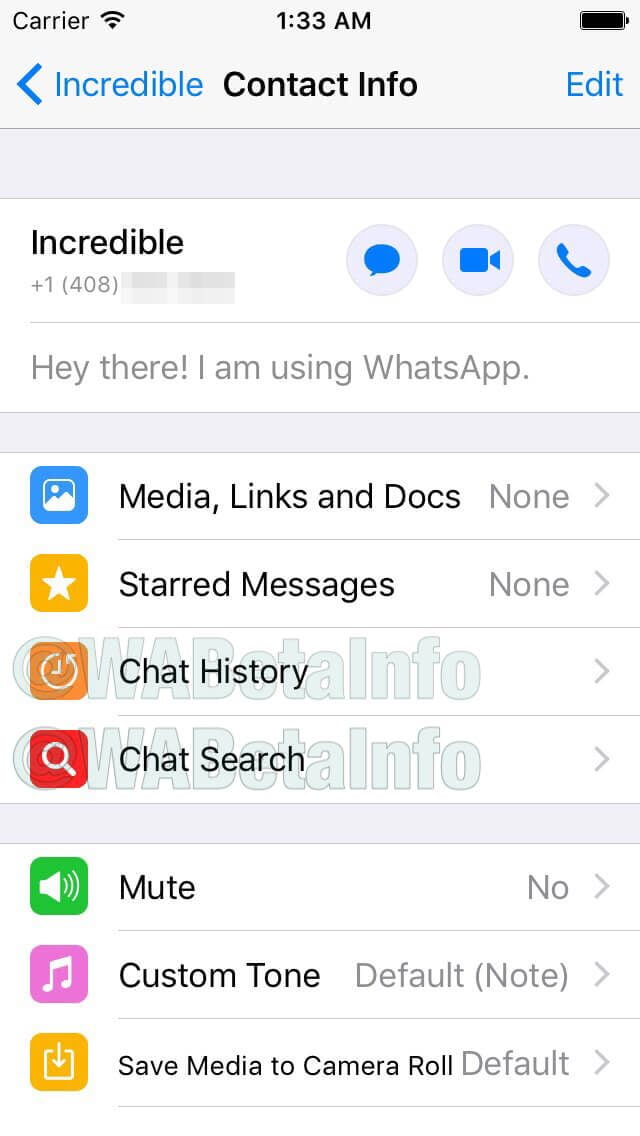
Task: Change the Custom Tone
Action: click(320, 975)
